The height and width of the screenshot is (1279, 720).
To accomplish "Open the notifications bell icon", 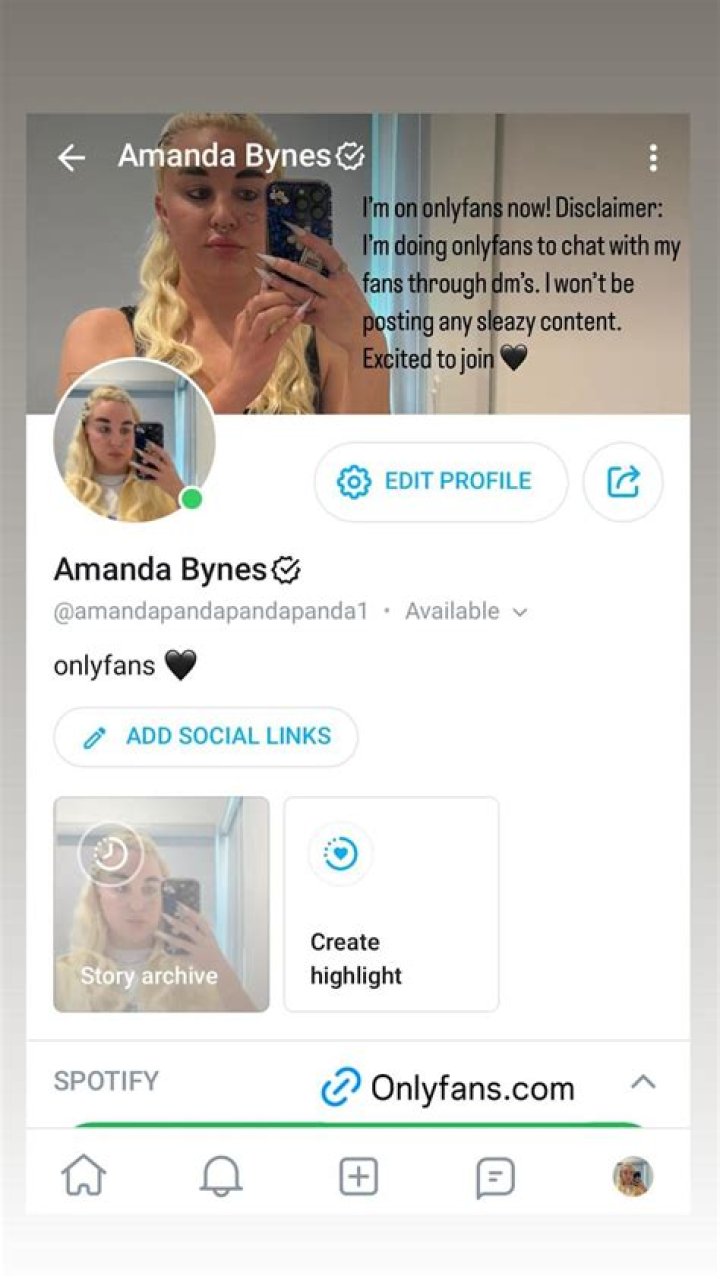I will (x=223, y=1176).
